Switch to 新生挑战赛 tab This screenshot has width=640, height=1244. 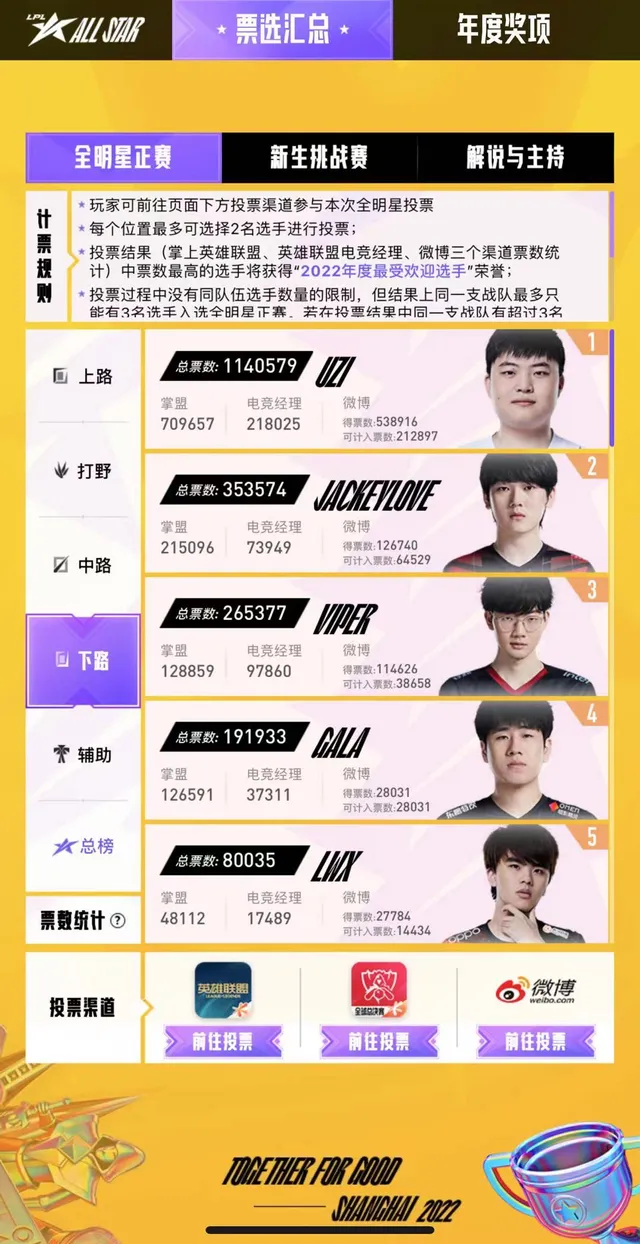pyautogui.click(x=319, y=157)
